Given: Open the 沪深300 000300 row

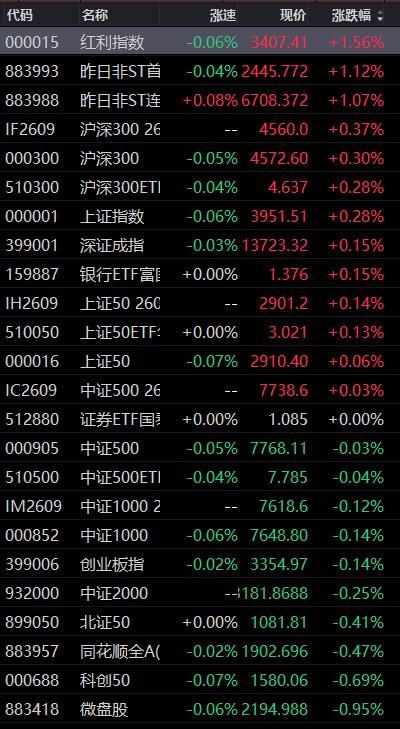Looking at the screenshot, I should click(x=200, y=158).
